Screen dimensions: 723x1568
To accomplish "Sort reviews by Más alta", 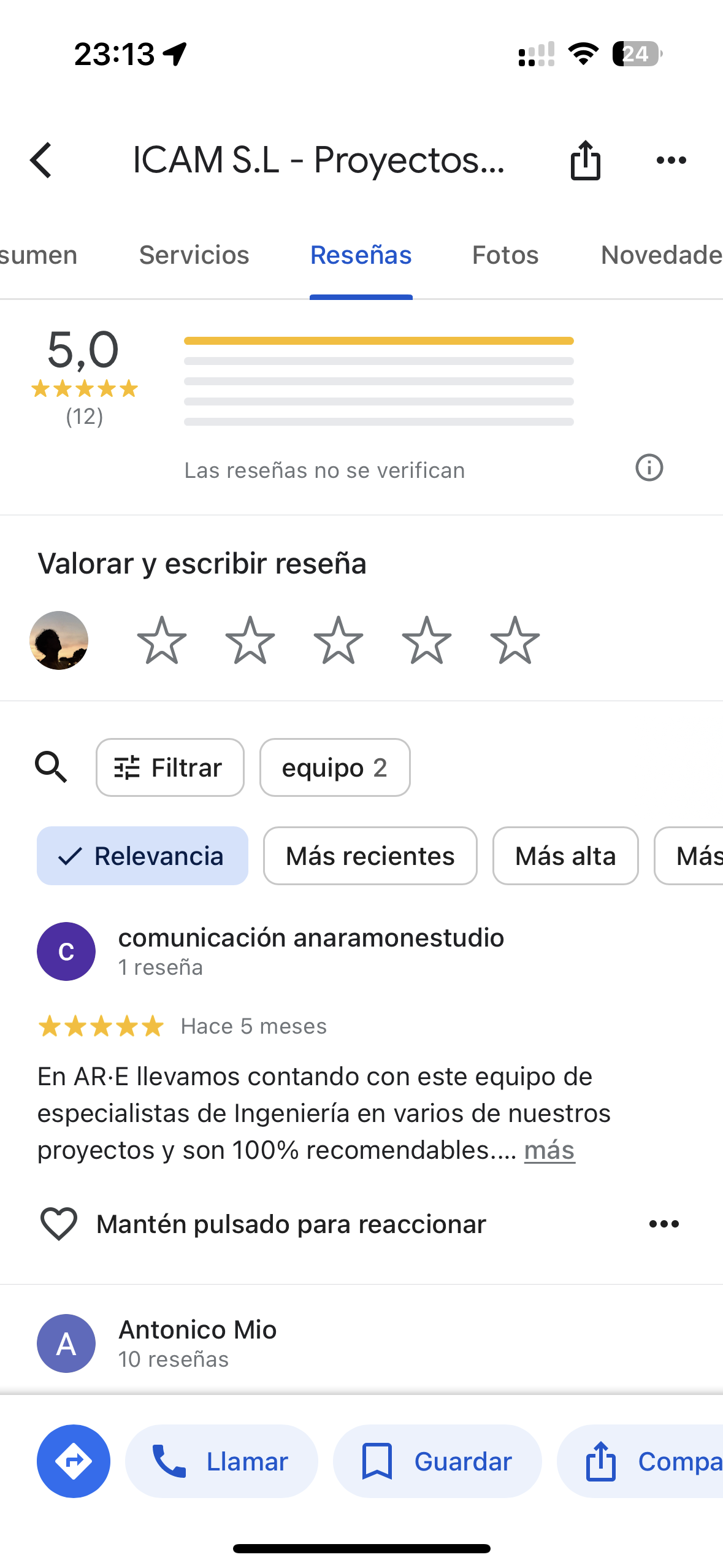I will (565, 856).
